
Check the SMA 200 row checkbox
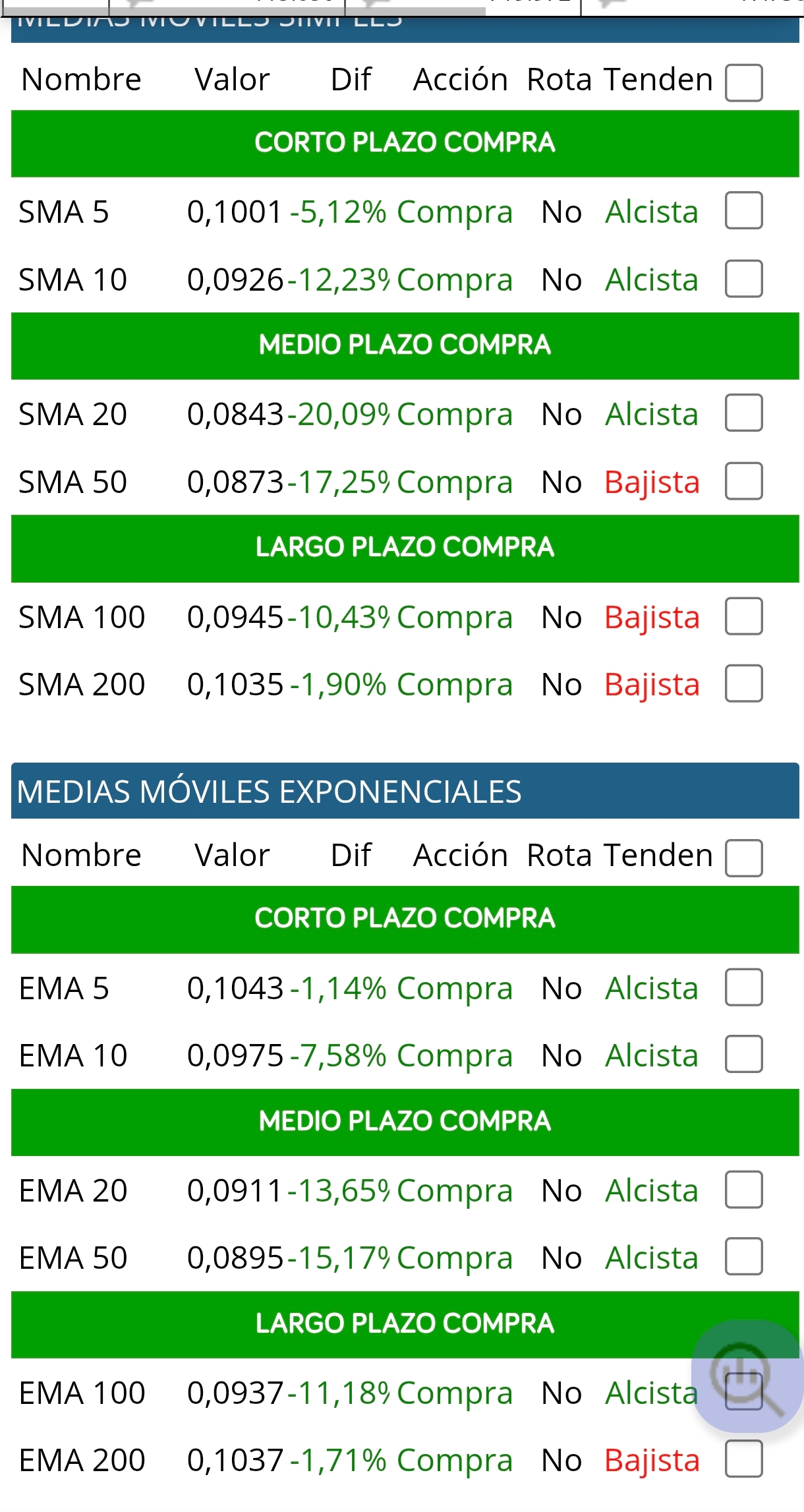745,683
